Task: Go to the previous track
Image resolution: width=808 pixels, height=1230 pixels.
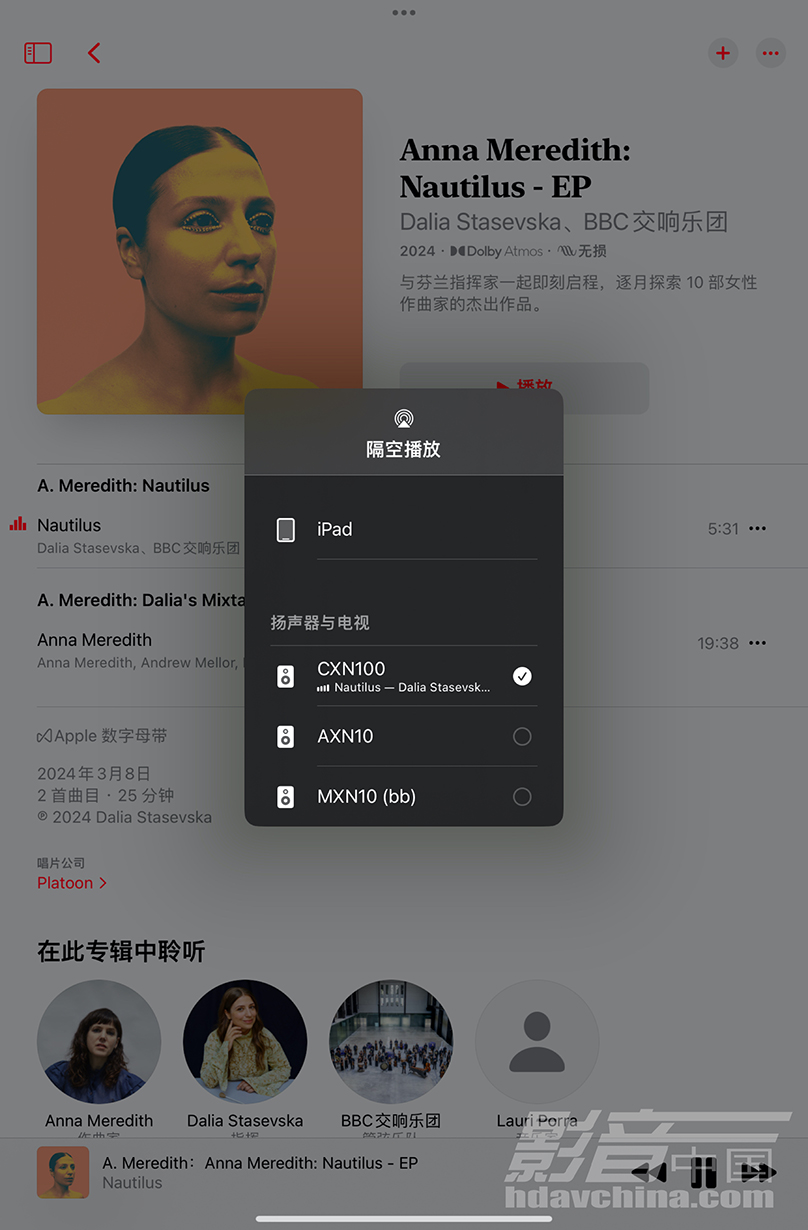Action: pos(650,1172)
